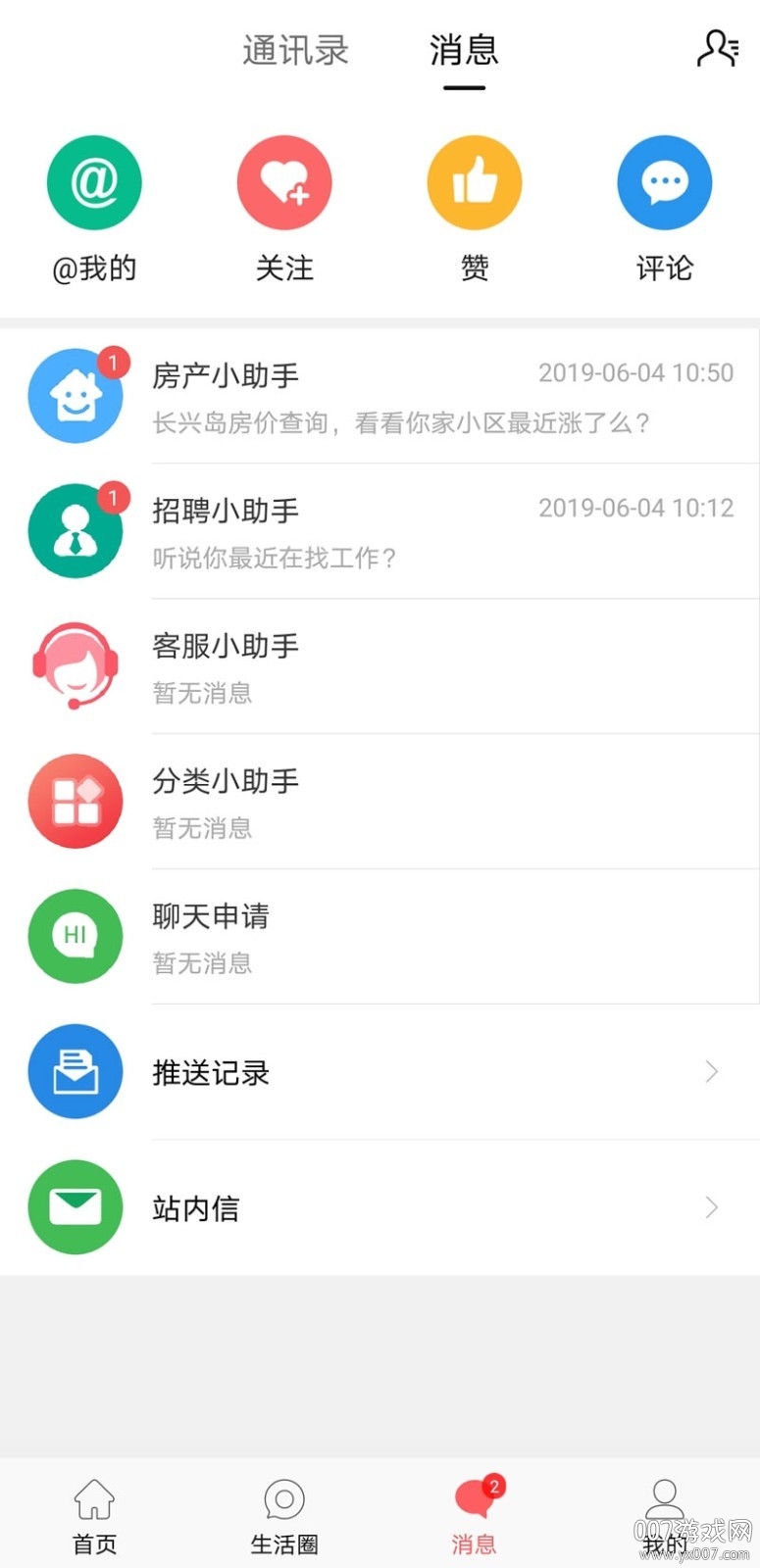Open the 赞 likes notifications icon
The height and width of the screenshot is (1568, 760).
click(x=474, y=182)
